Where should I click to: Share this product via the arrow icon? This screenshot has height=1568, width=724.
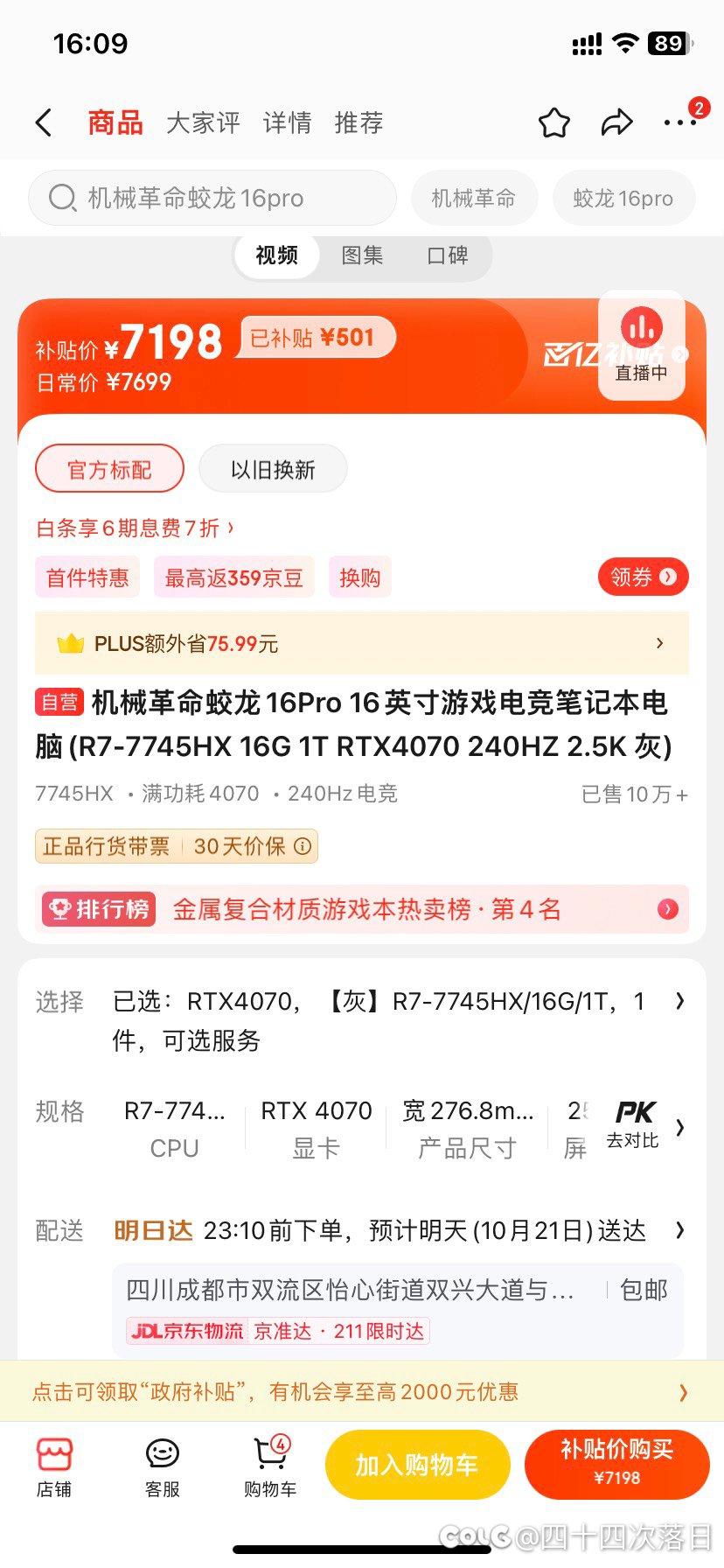click(616, 123)
